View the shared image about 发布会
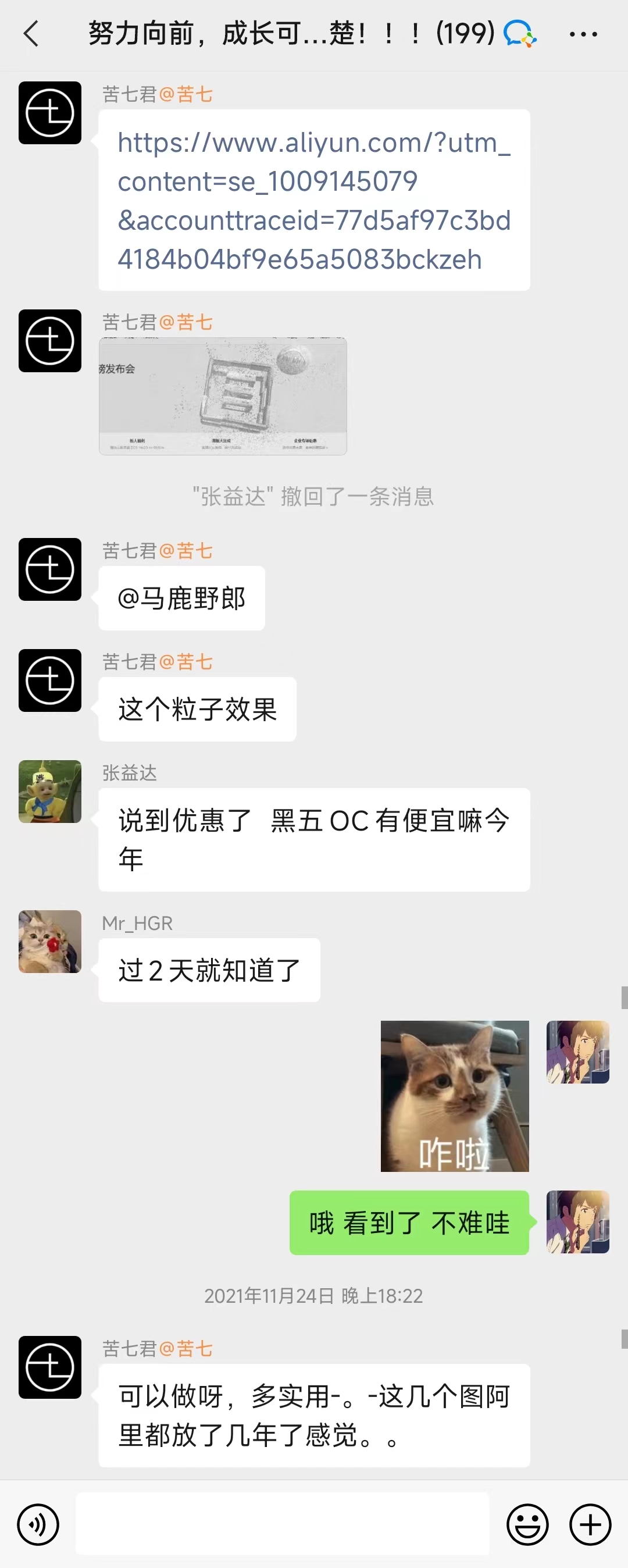The height and width of the screenshot is (1568, 628). (x=223, y=396)
